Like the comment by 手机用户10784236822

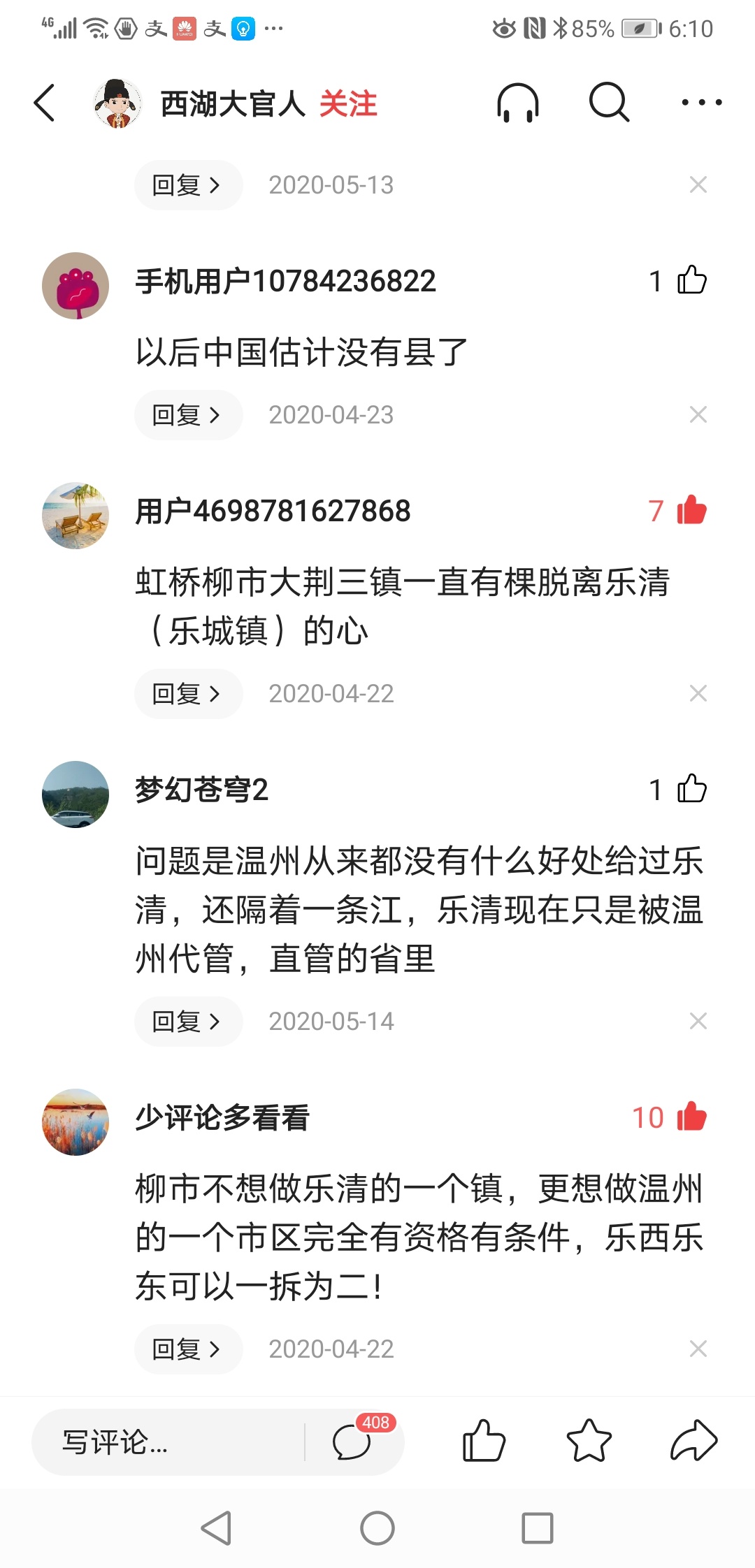691,281
